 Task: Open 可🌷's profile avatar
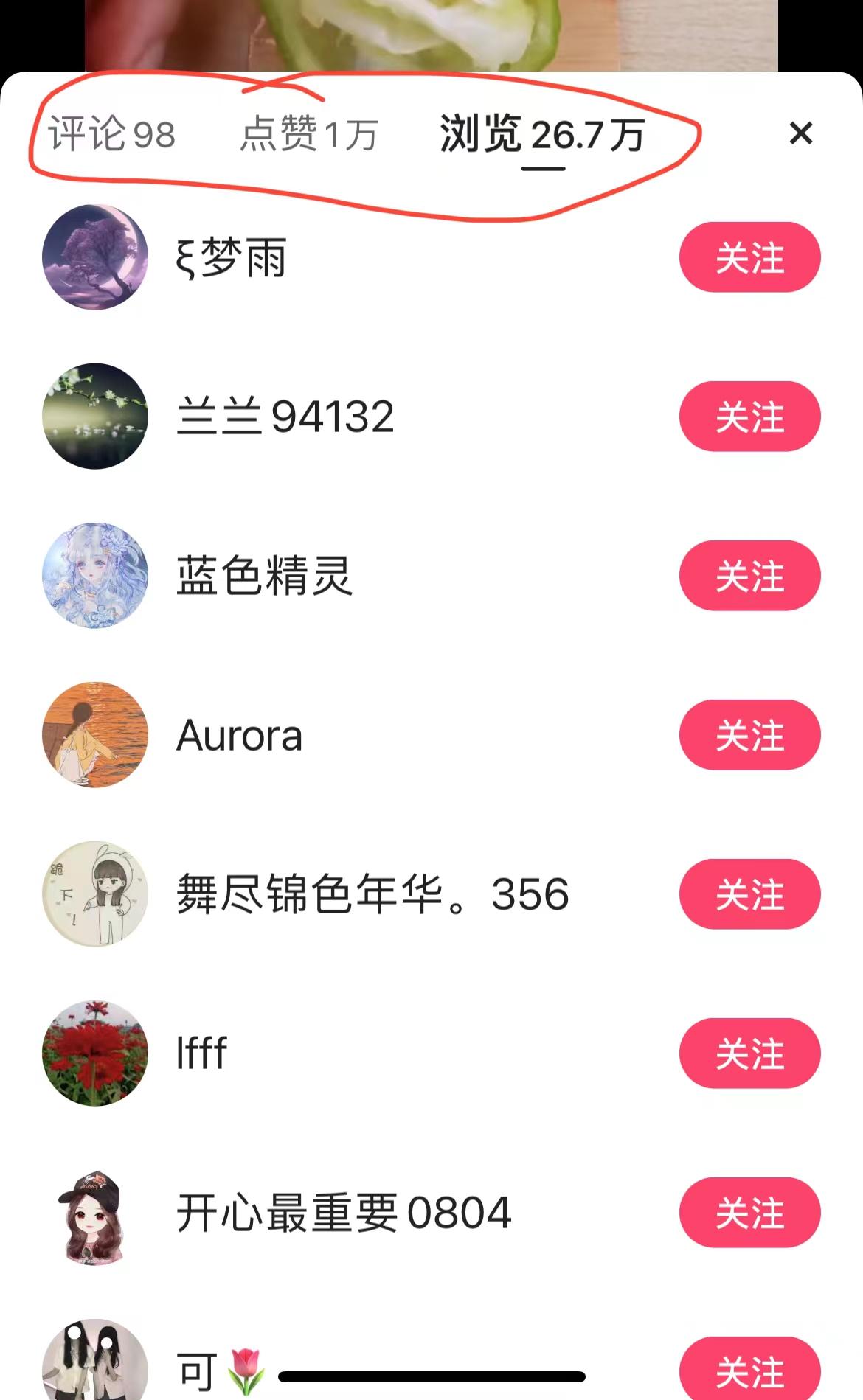95,1364
